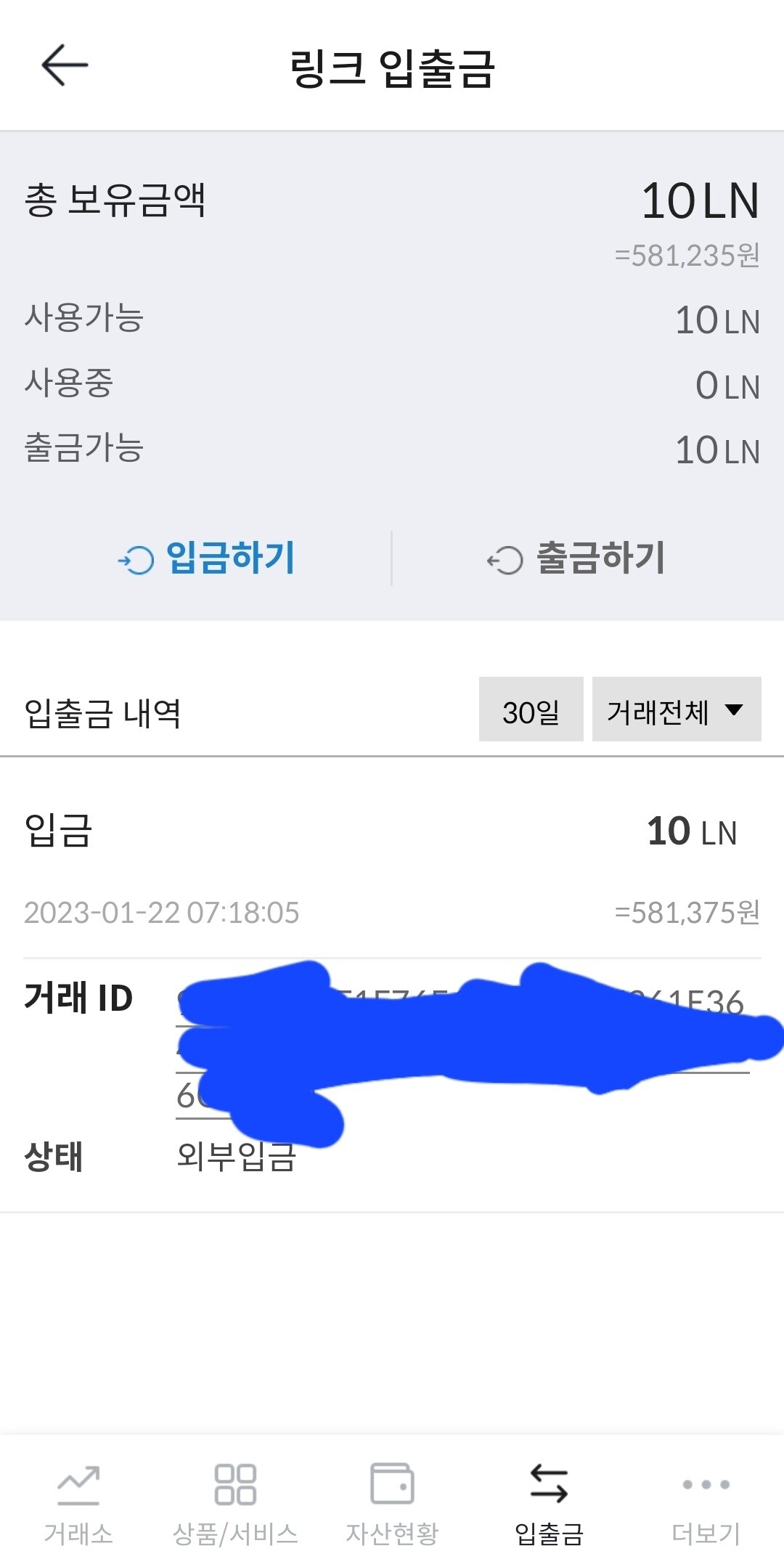Click the 거래 ID field
784x1567 pixels.
coord(78,1000)
